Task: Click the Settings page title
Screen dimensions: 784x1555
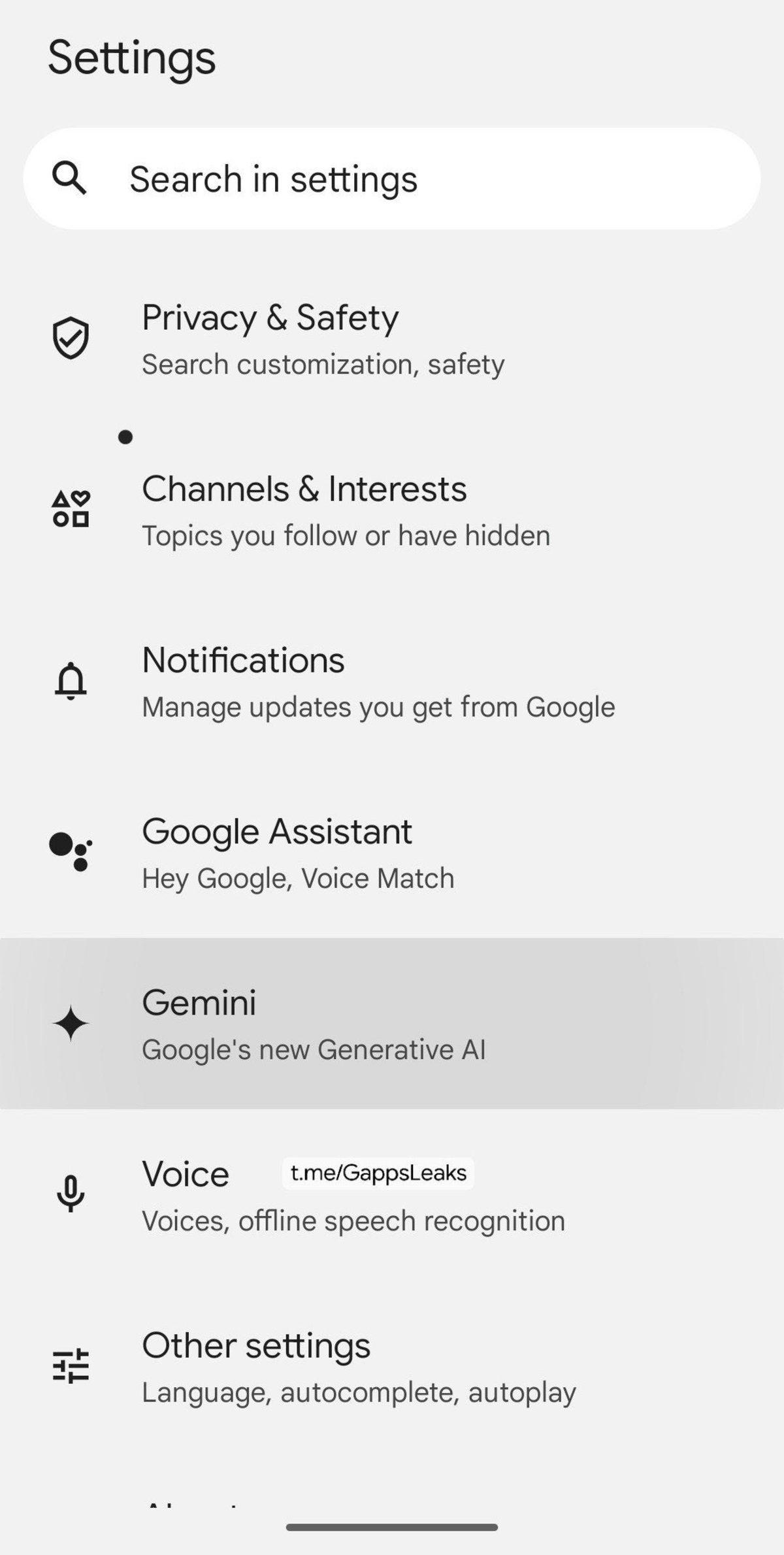Action: pos(132,57)
